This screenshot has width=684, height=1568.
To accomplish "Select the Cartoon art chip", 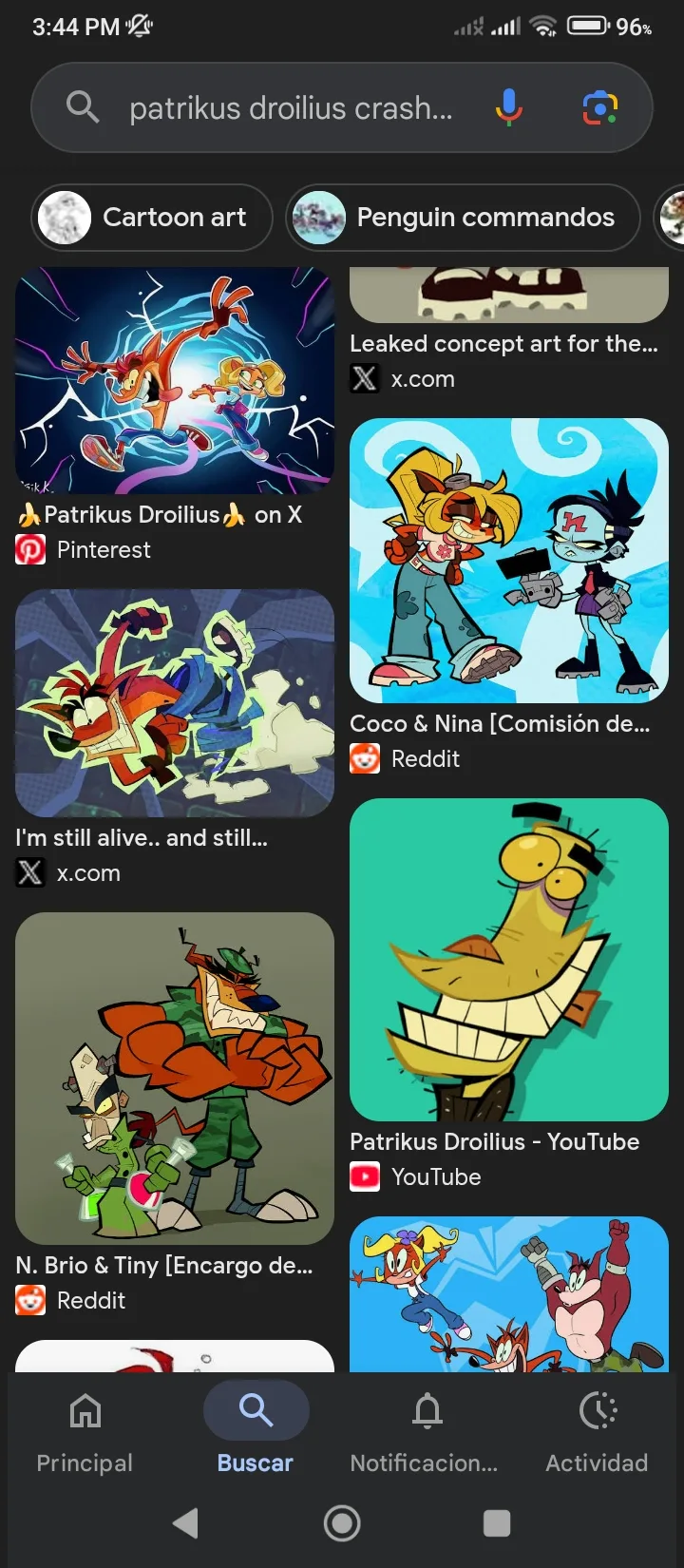I will (x=152, y=218).
